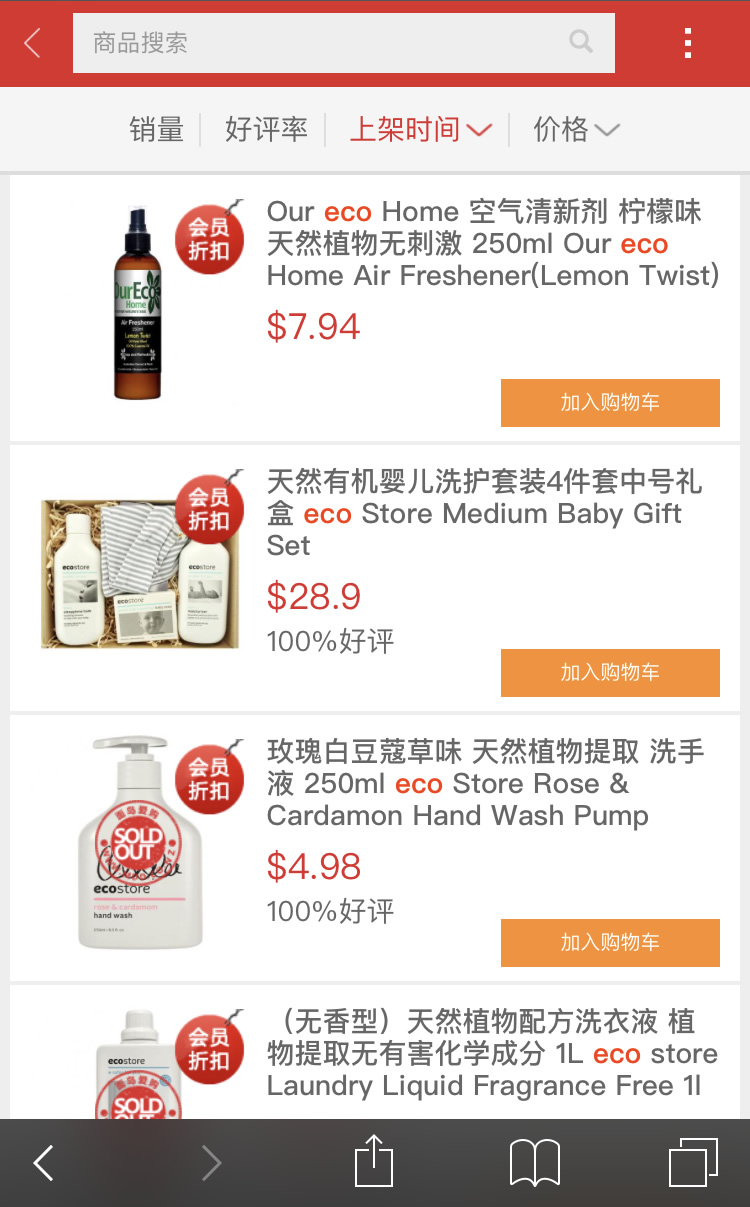The image size is (750, 1207).
Task: Sort products by 销量
Action: tap(157, 129)
